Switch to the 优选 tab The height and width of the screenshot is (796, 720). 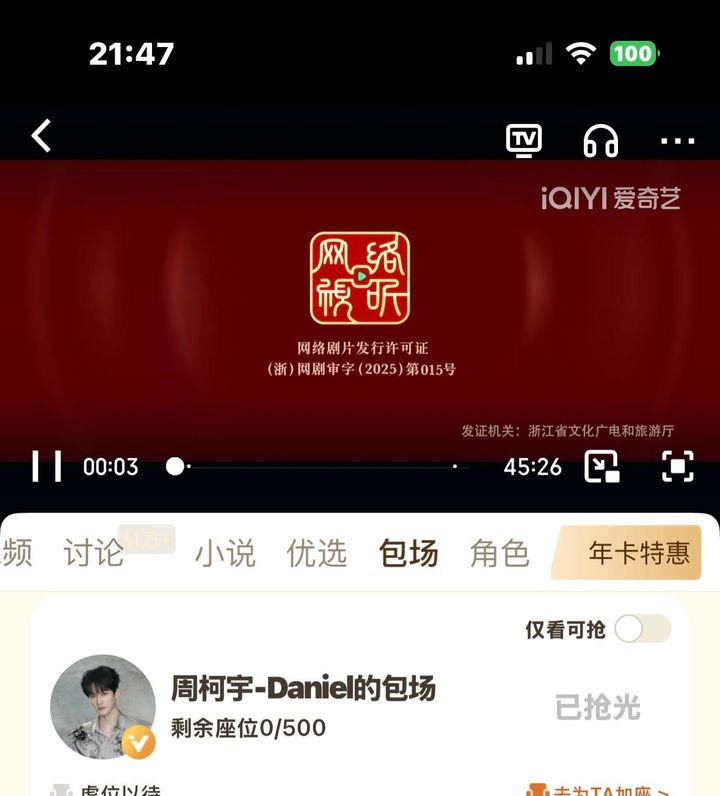click(x=317, y=553)
